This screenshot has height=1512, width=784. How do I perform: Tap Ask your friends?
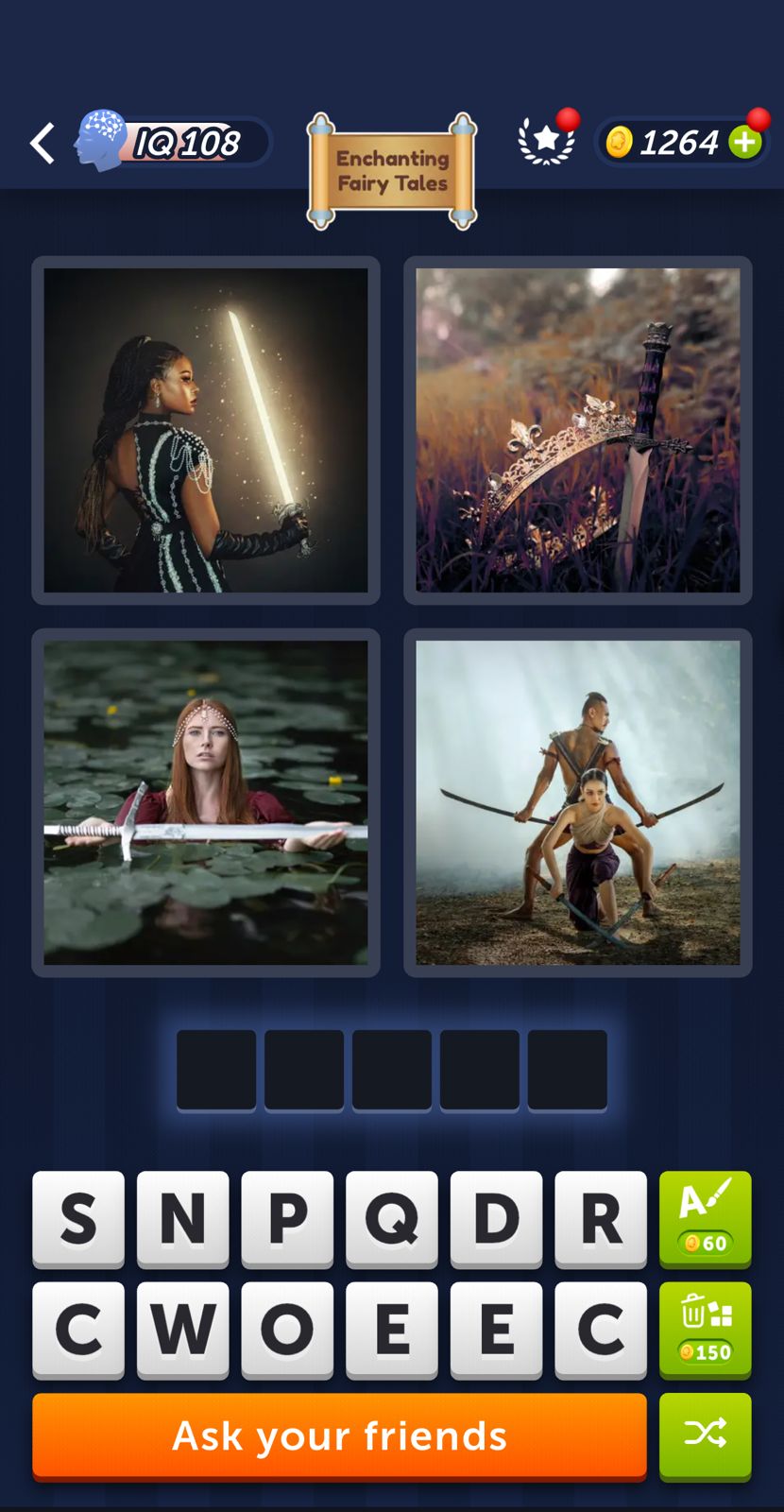339,1435
